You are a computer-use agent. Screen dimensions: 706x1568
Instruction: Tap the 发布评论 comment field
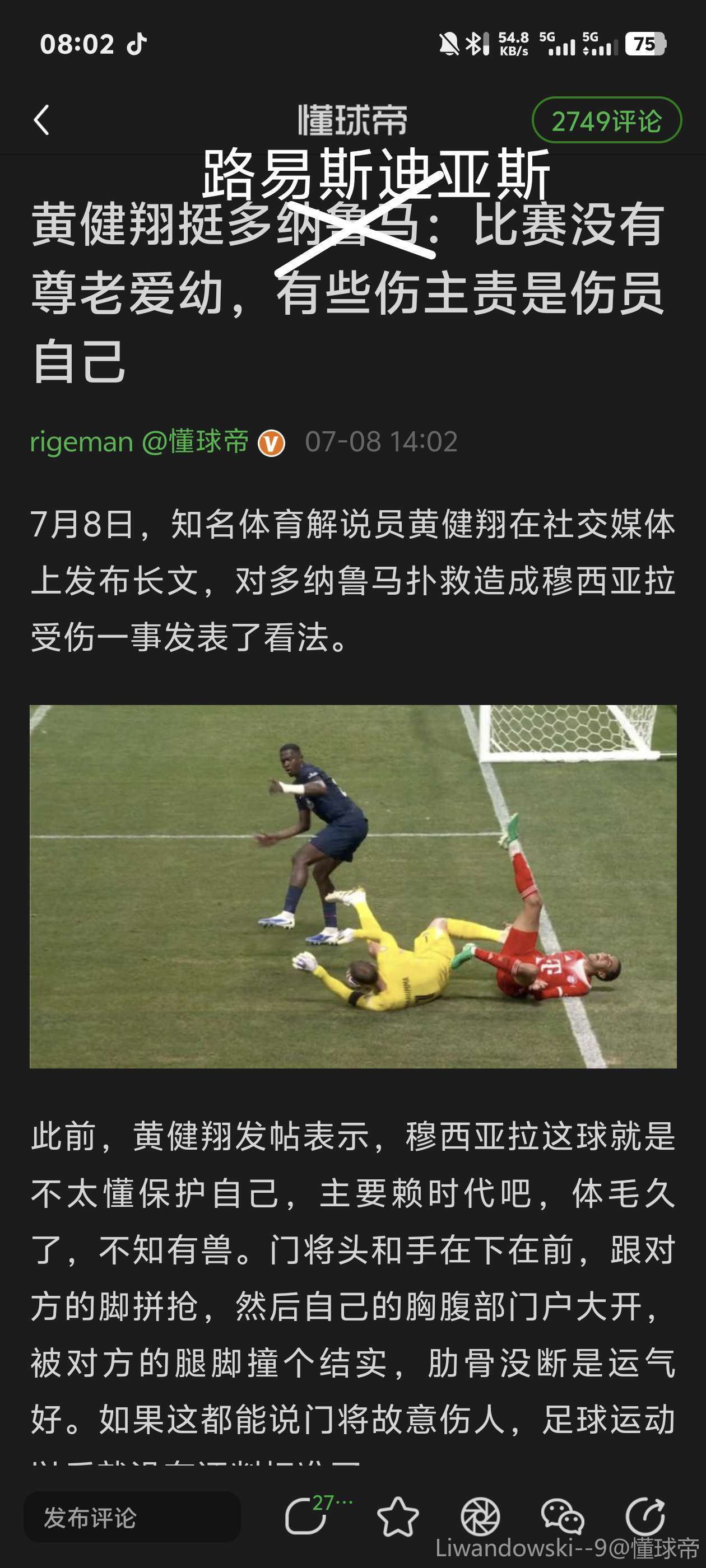pos(132,1518)
